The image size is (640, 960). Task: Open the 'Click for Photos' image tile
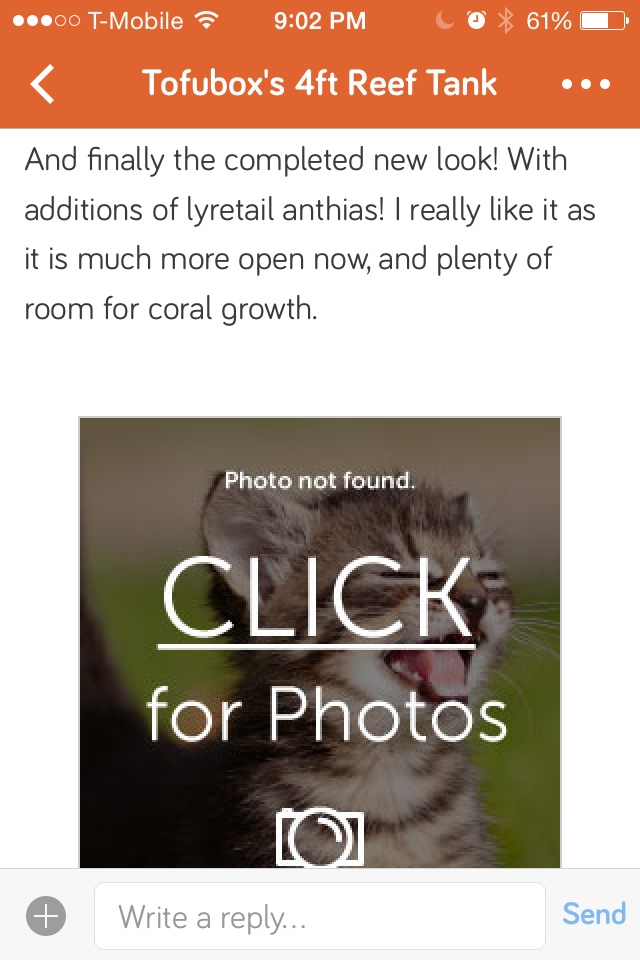[320, 642]
